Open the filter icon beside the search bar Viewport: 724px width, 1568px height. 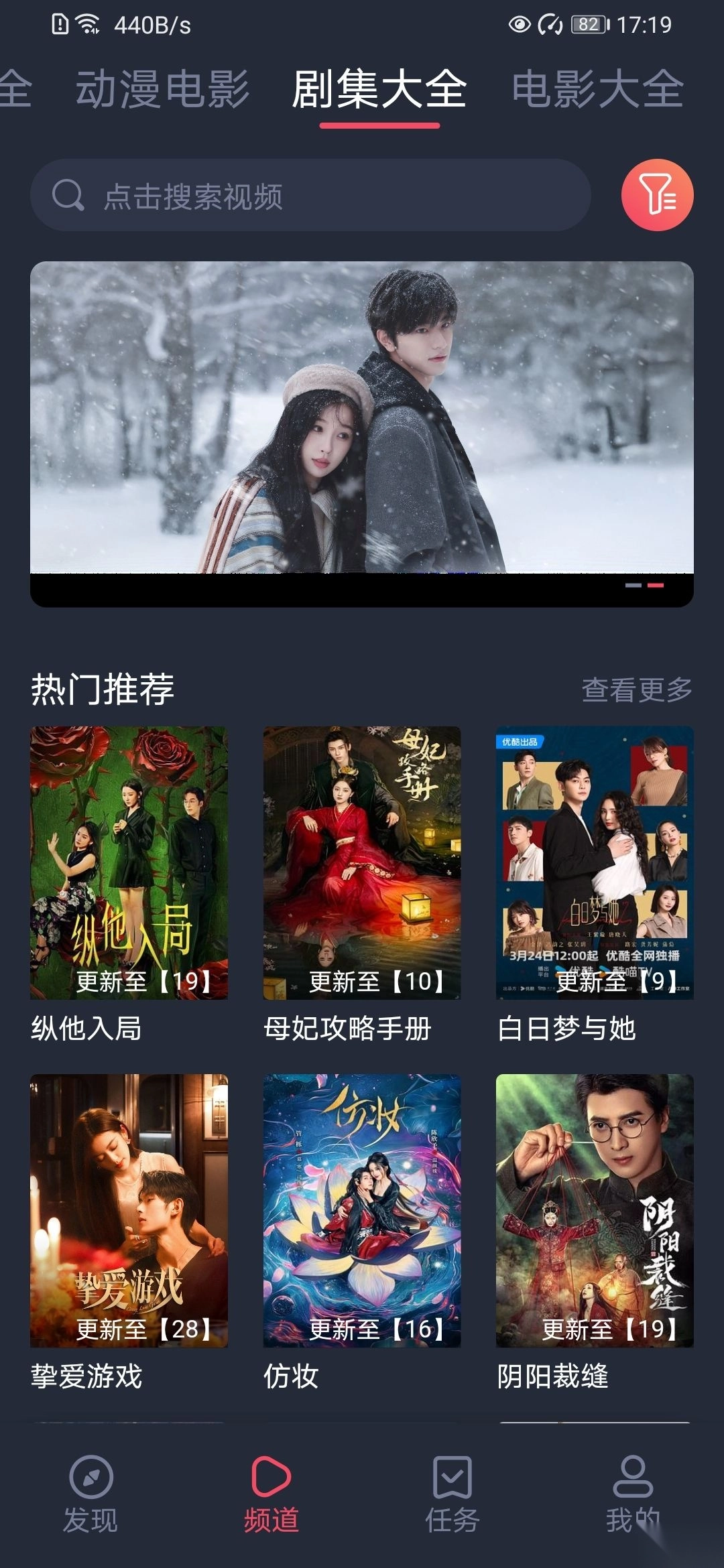(658, 196)
